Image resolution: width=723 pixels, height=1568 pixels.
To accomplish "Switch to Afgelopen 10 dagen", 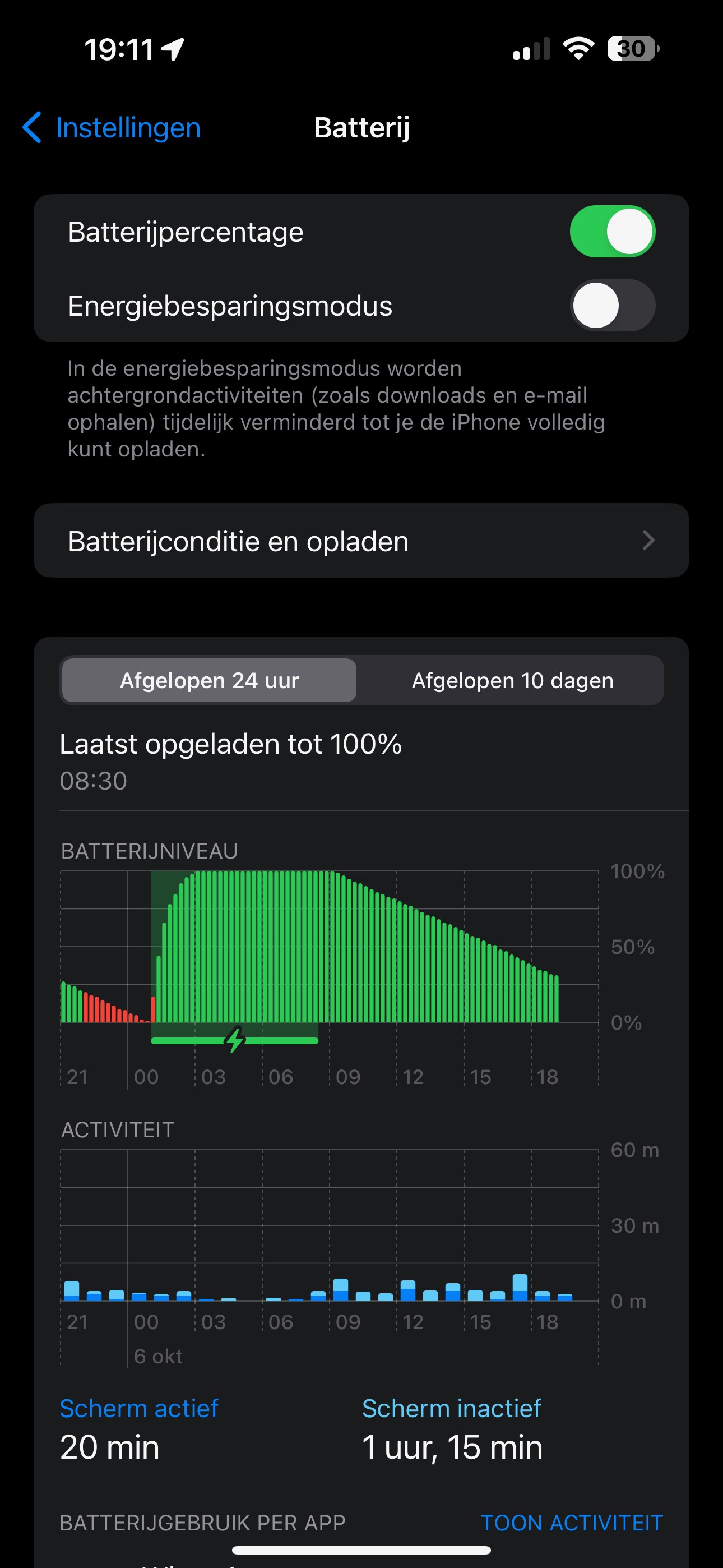I will coord(512,680).
